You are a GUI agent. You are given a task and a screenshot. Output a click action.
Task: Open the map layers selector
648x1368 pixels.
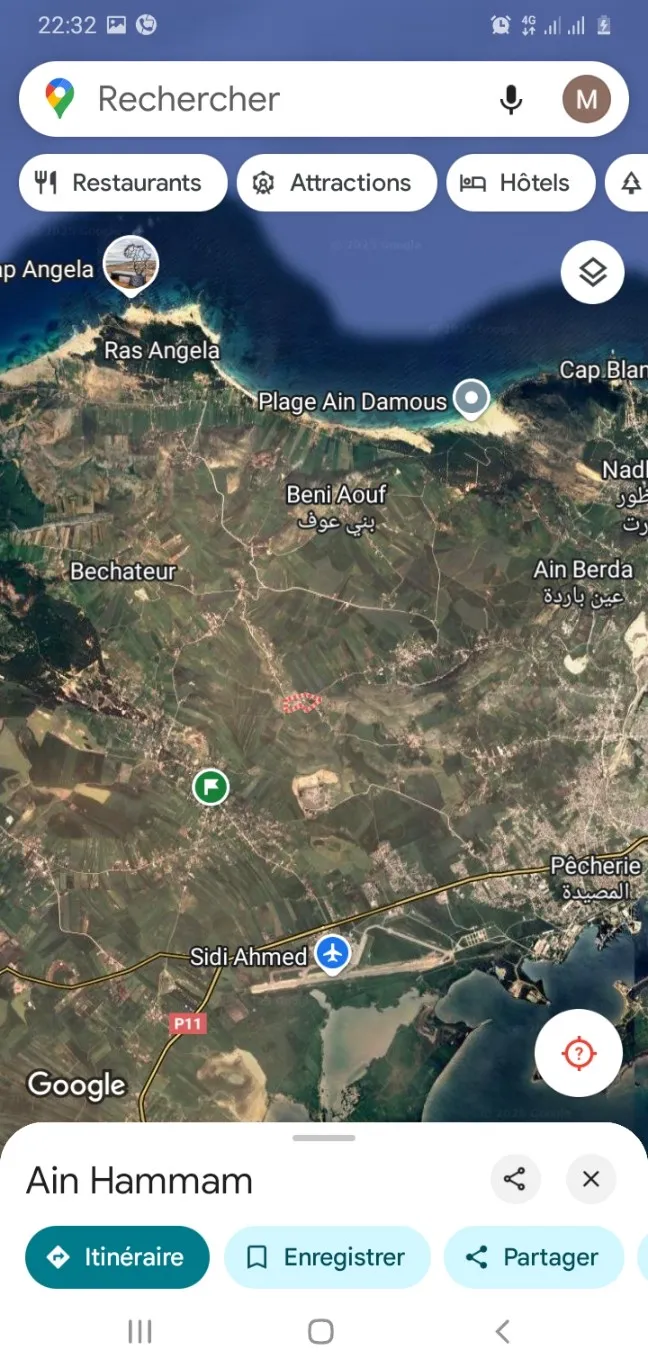[x=593, y=272]
